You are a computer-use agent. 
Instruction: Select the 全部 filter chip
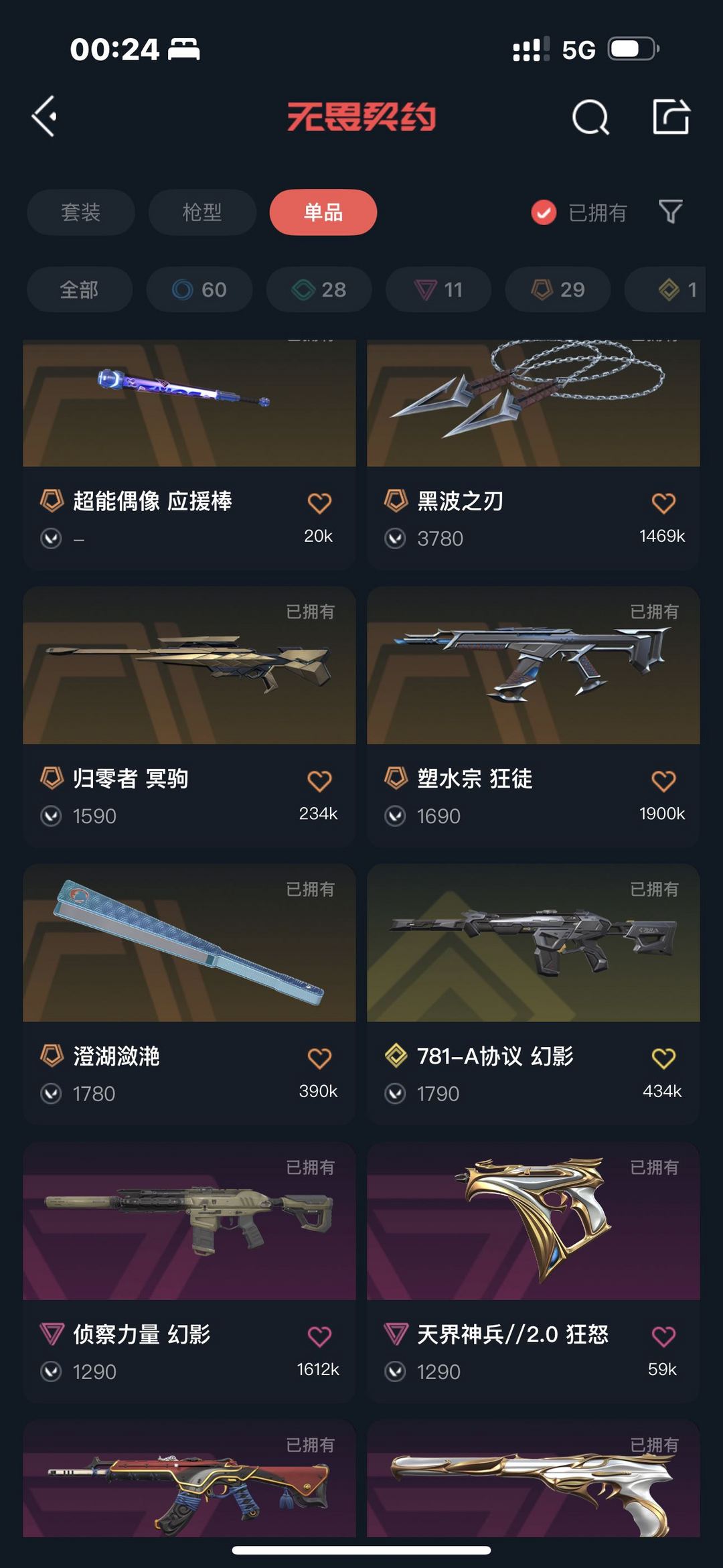point(80,289)
